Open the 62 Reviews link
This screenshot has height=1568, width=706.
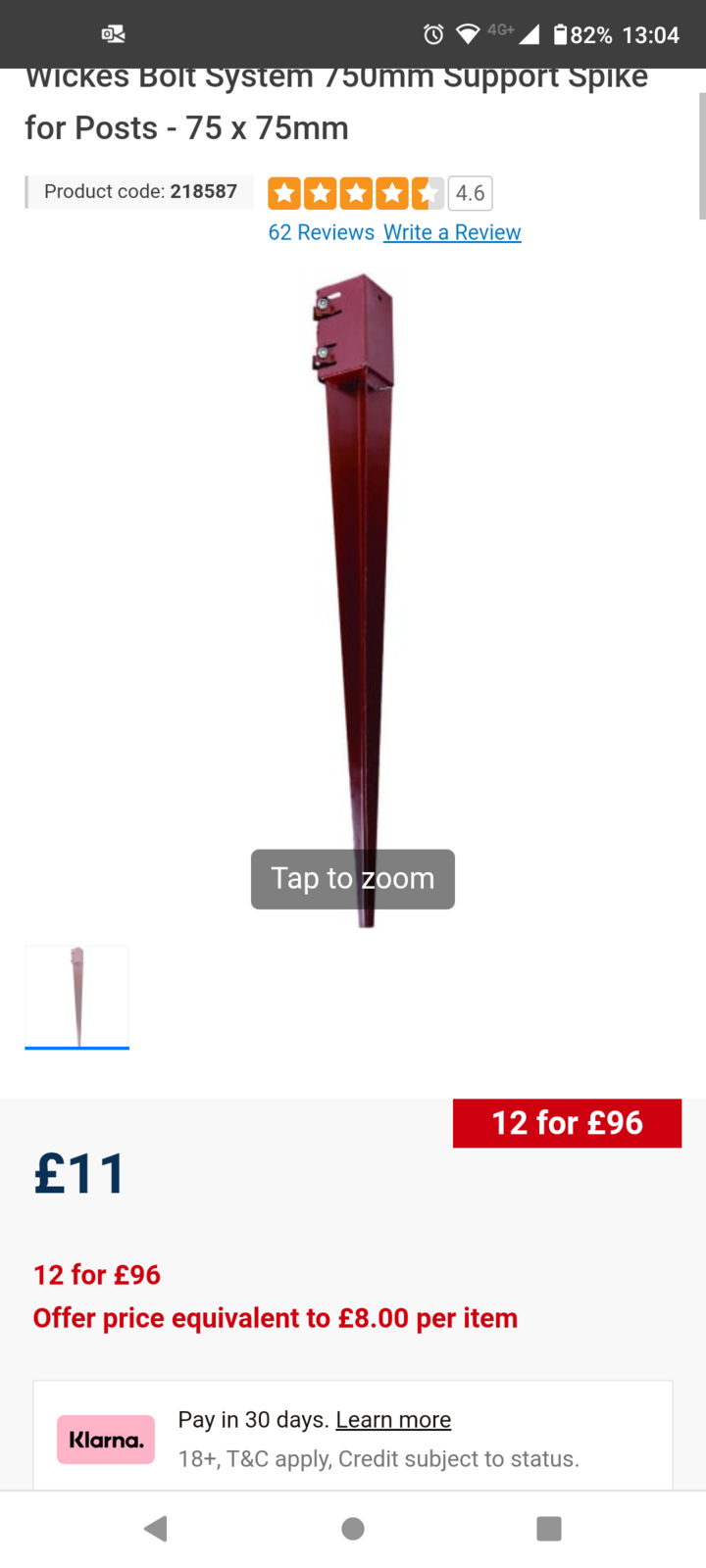pyautogui.click(x=321, y=232)
